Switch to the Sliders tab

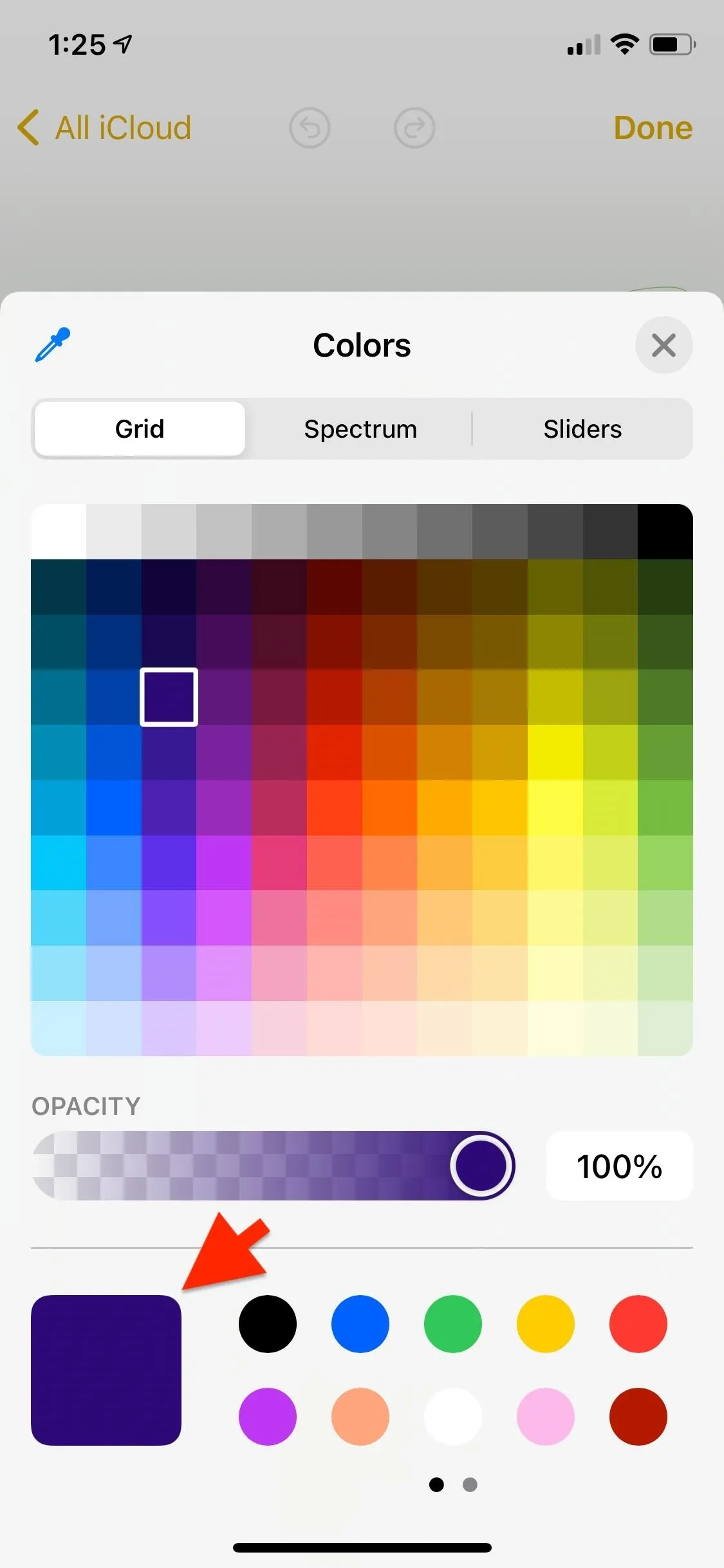coord(582,429)
